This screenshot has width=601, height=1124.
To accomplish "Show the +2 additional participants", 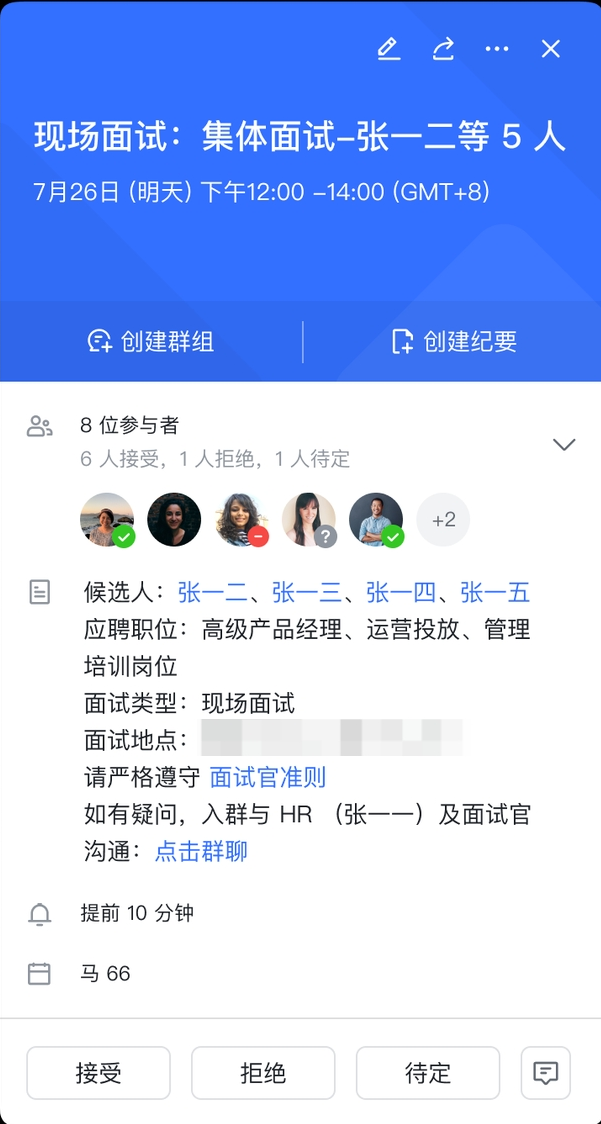I will pyautogui.click(x=443, y=520).
